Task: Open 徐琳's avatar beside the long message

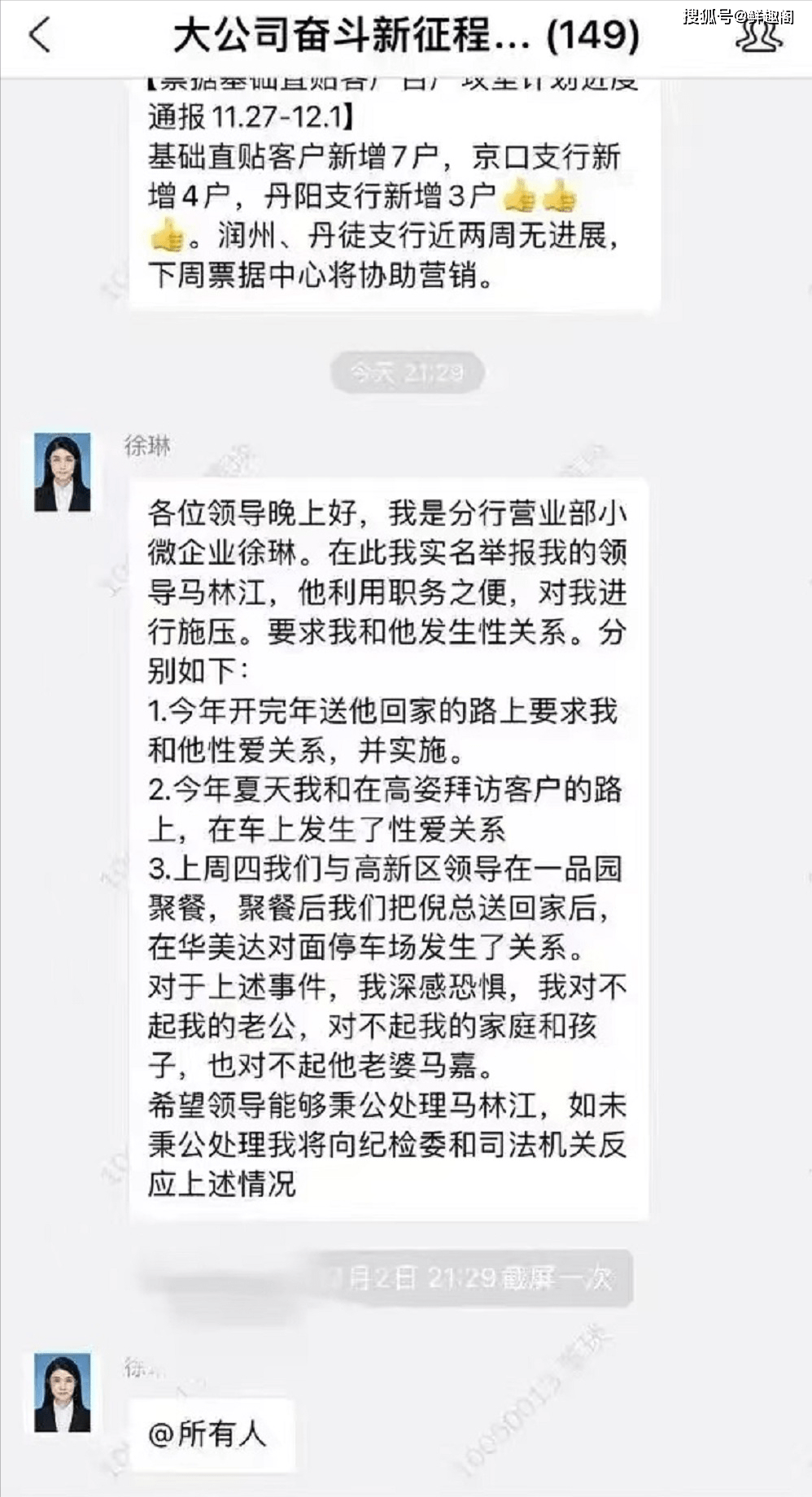Action: point(63,473)
